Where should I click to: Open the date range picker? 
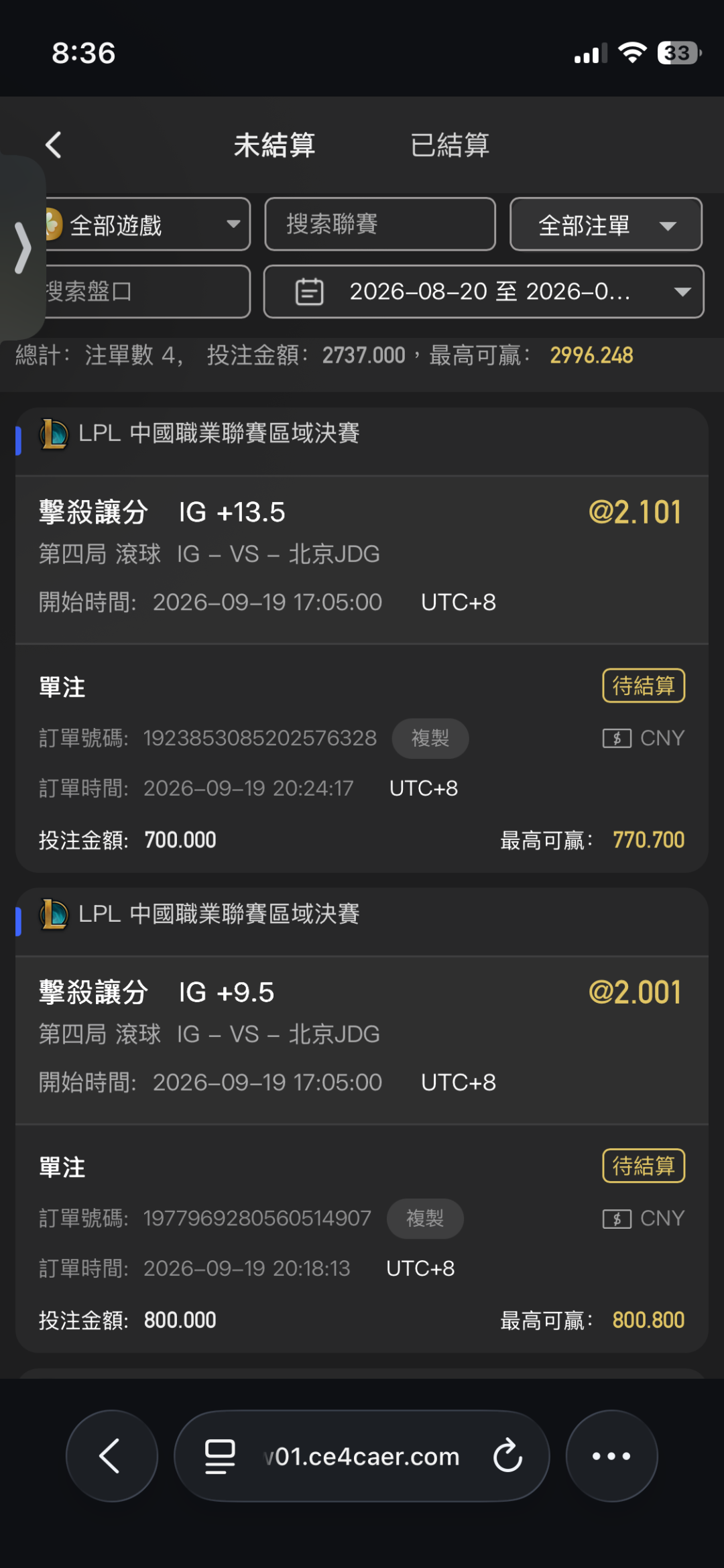[x=483, y=292]
